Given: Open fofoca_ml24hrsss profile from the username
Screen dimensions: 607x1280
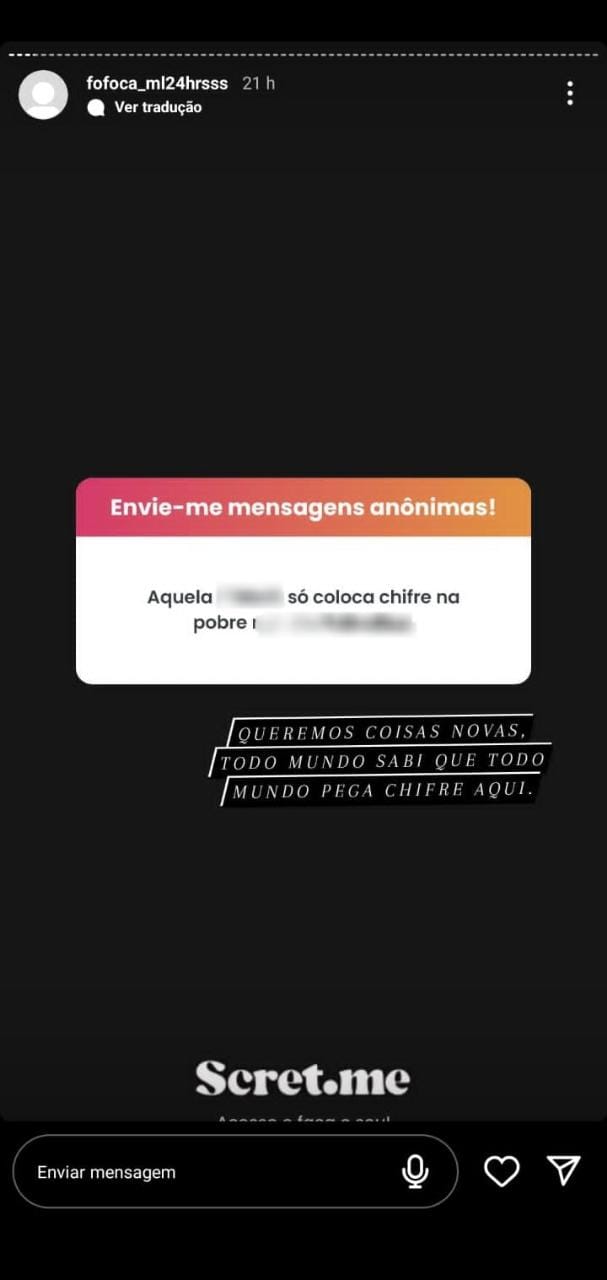Looking at the screenshot, I should point(157,84).
